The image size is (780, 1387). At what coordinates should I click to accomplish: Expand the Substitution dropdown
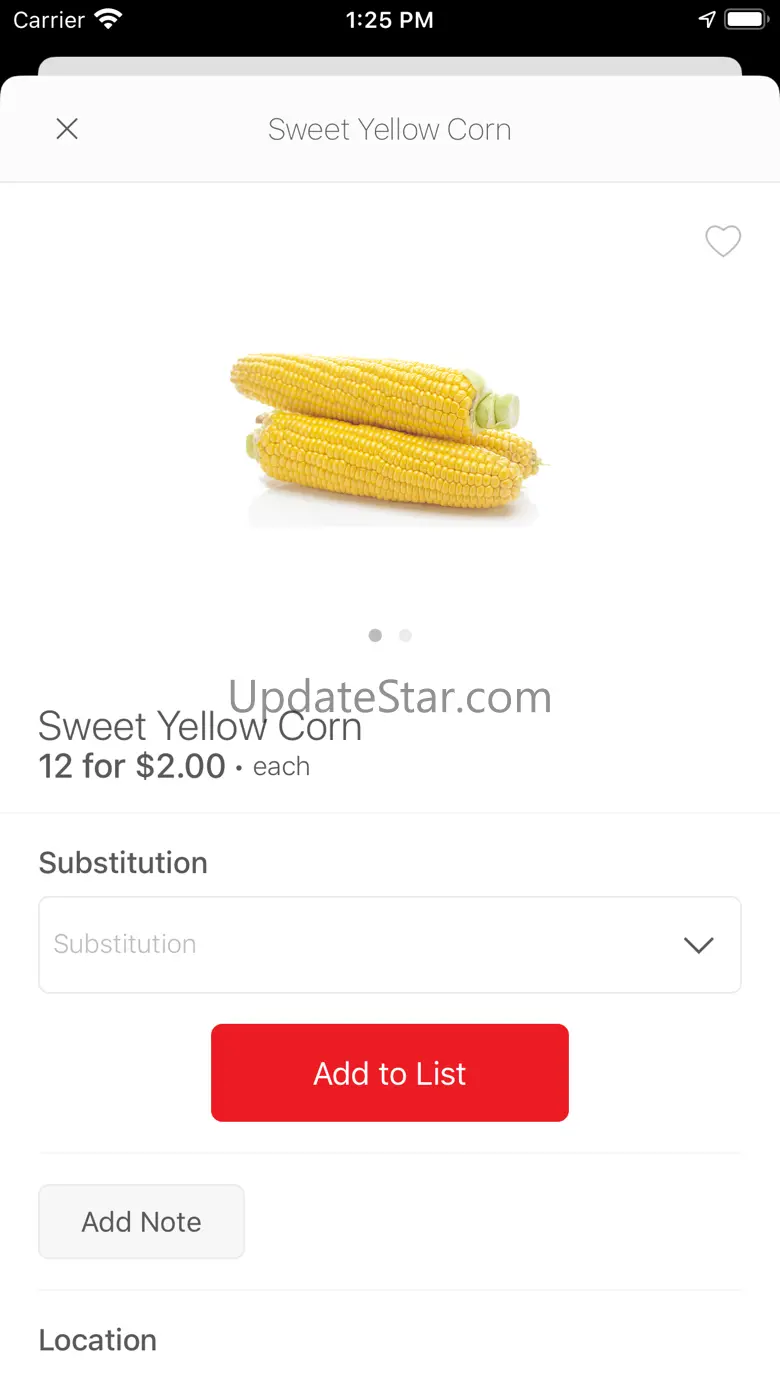pyautogui.click(x=390, y=944)
